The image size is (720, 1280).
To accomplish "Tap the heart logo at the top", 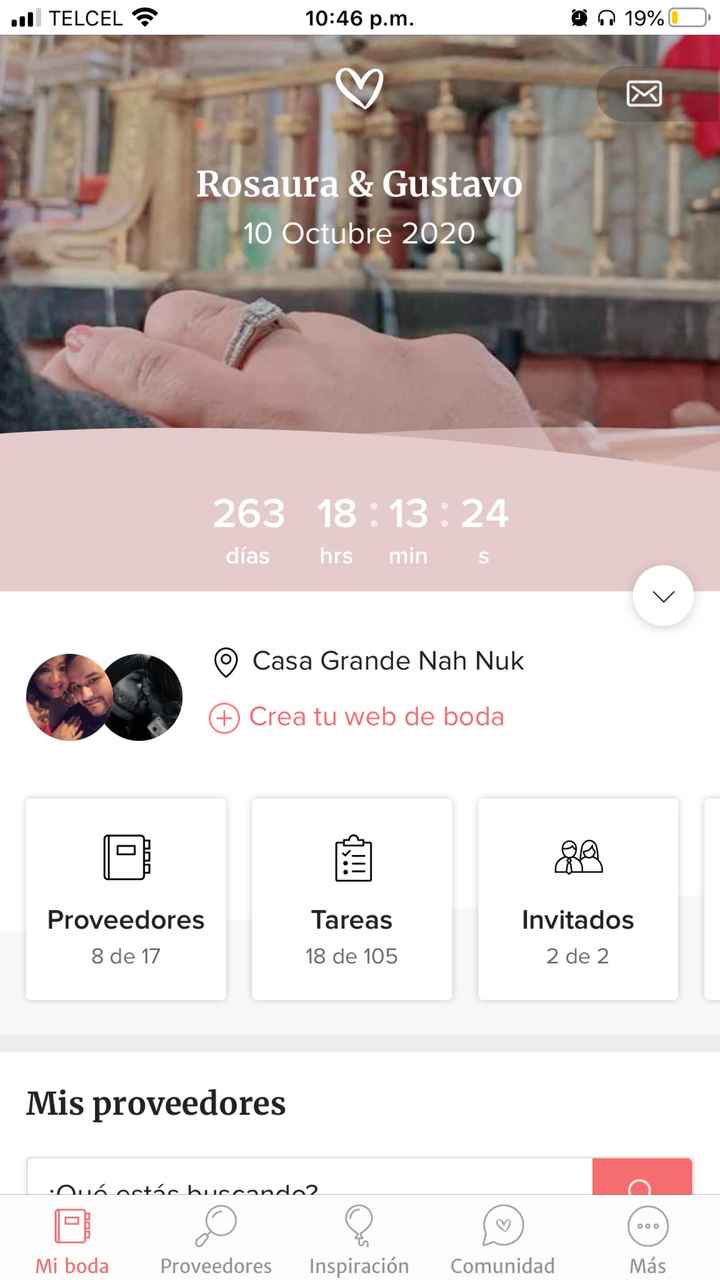I will (362, 88).
